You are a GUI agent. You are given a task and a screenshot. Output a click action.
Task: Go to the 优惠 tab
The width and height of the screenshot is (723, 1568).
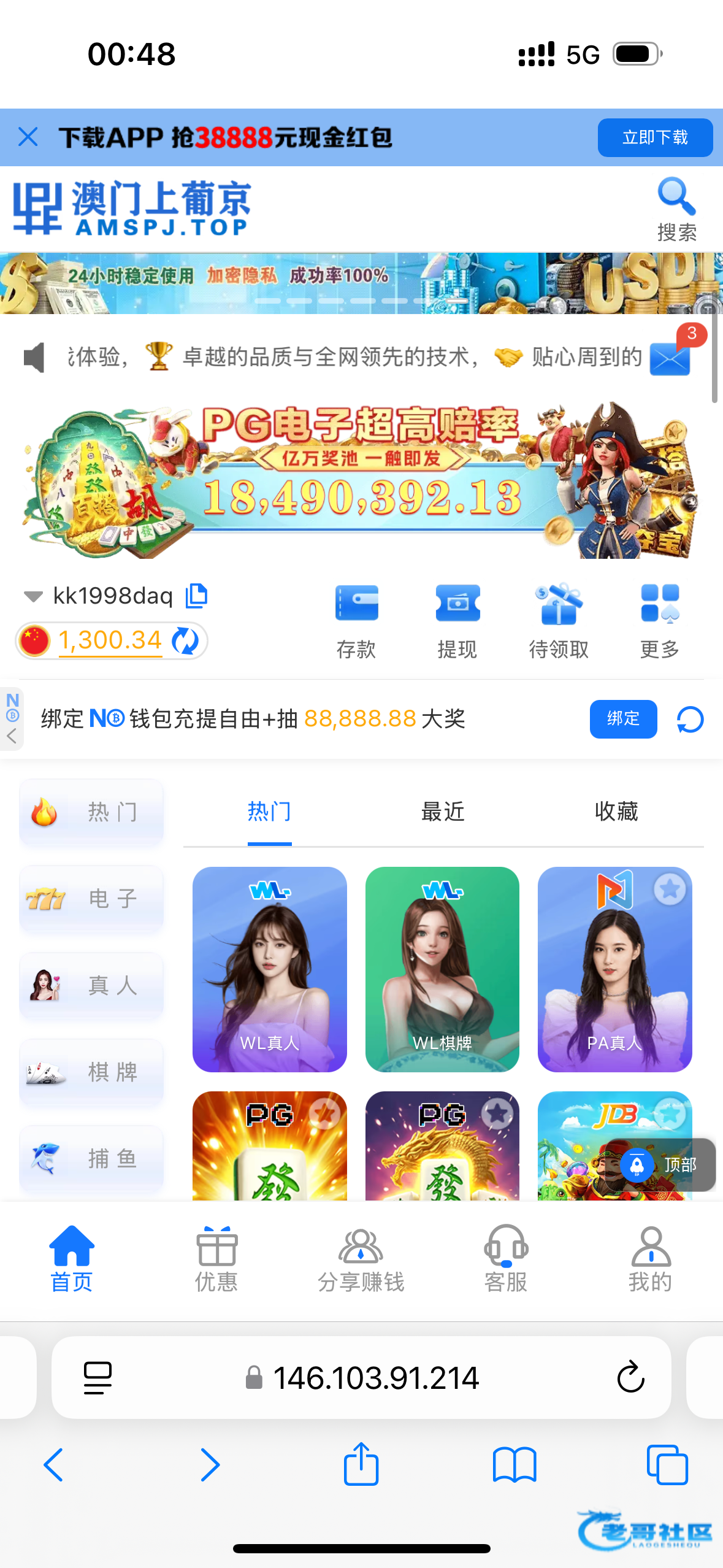point(216,1258)
